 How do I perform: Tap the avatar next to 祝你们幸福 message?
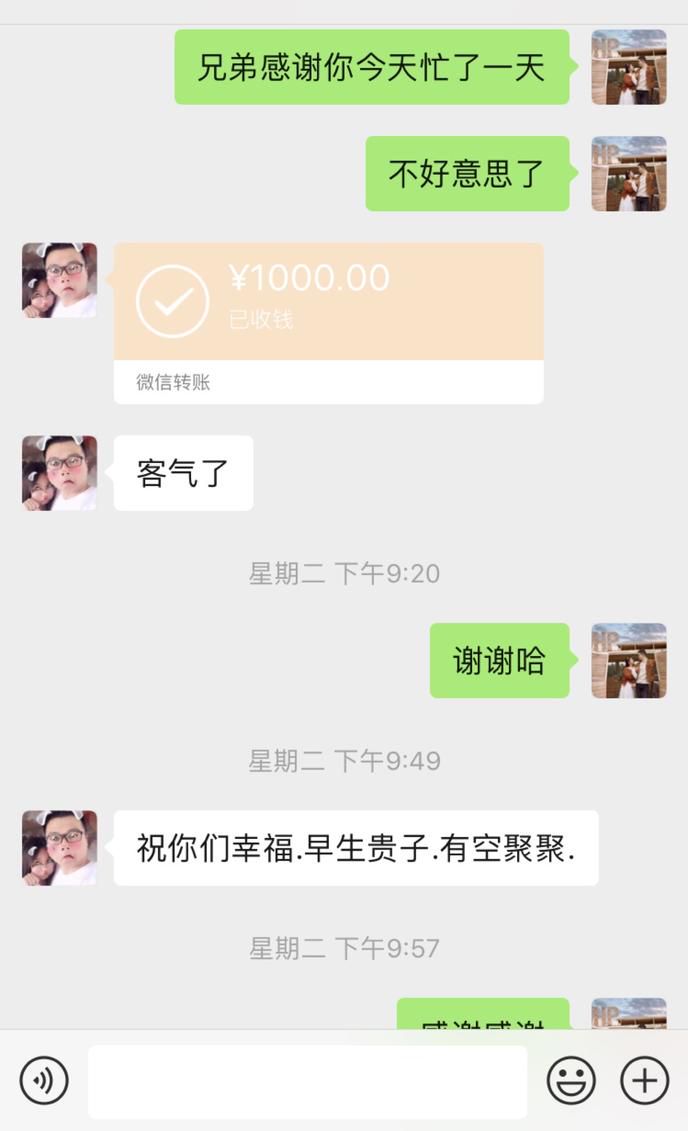(60, 848)
